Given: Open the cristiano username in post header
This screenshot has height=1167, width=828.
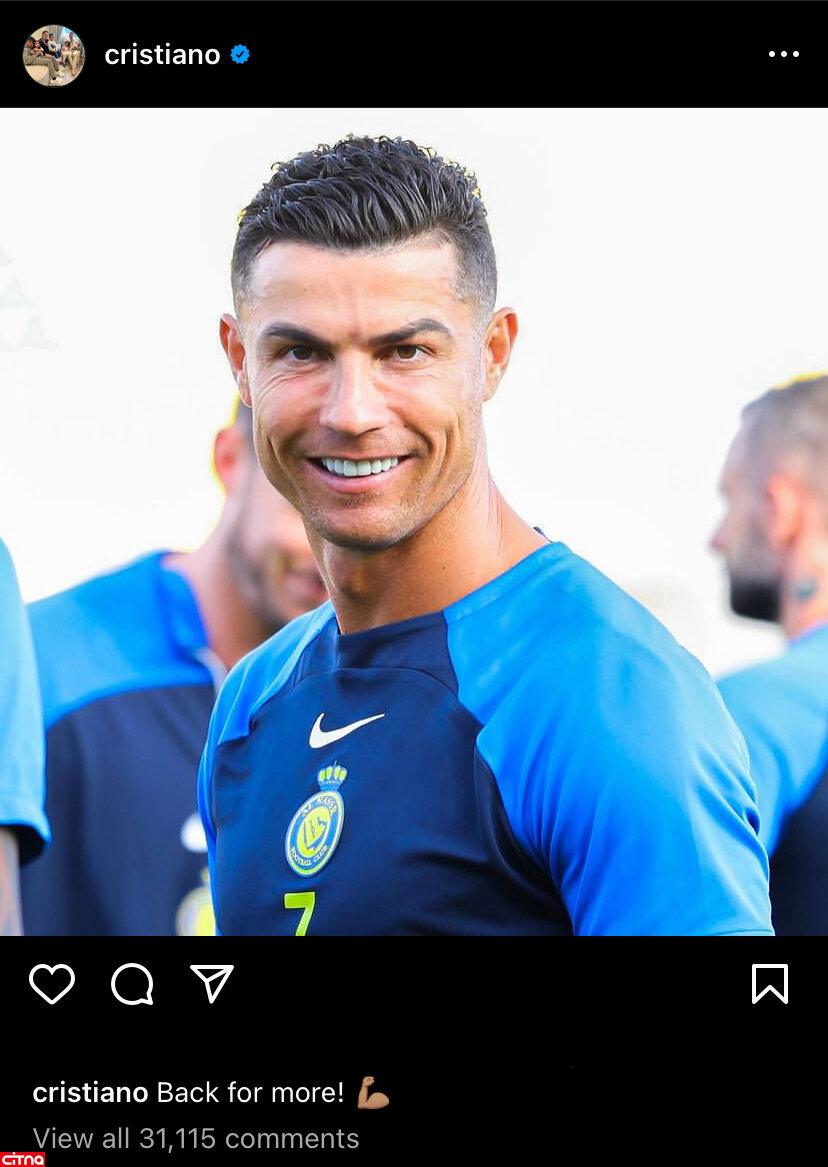Looking at the screenshot, I should click(x=162, y=55).
